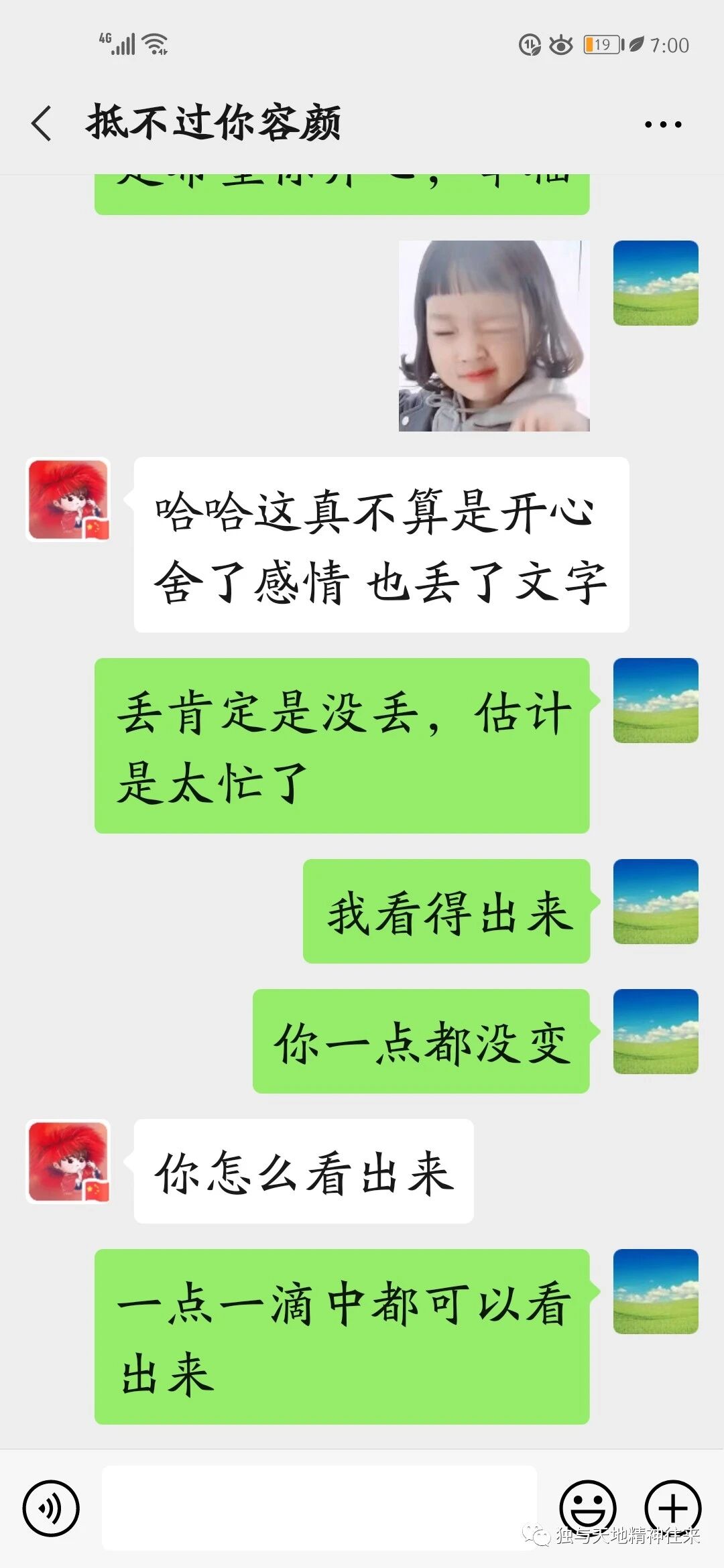Open the three-dot chat info menu

click(662, 124)
